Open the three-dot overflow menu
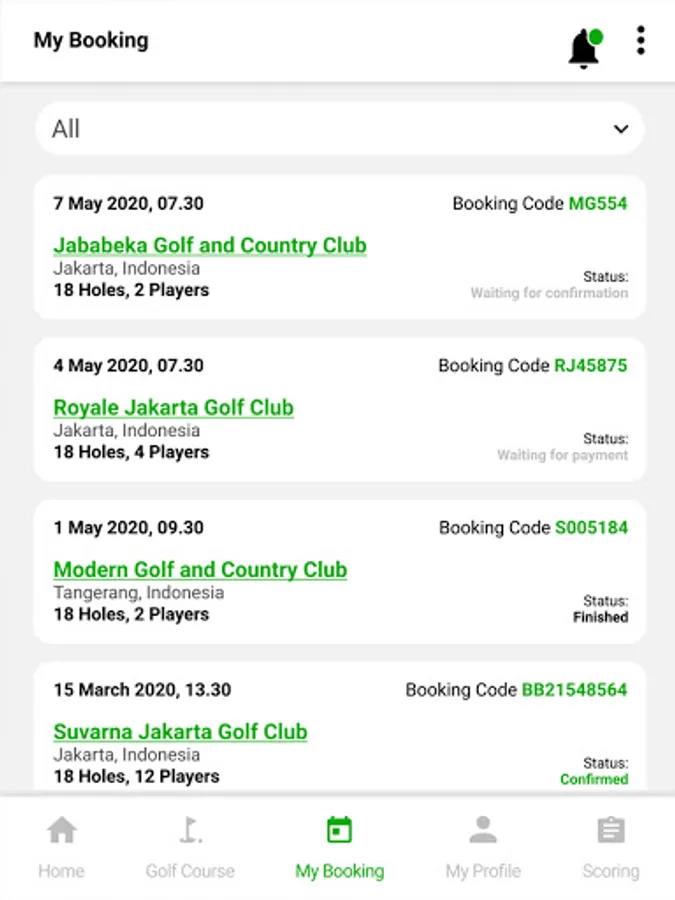 [x=640, y=41]
